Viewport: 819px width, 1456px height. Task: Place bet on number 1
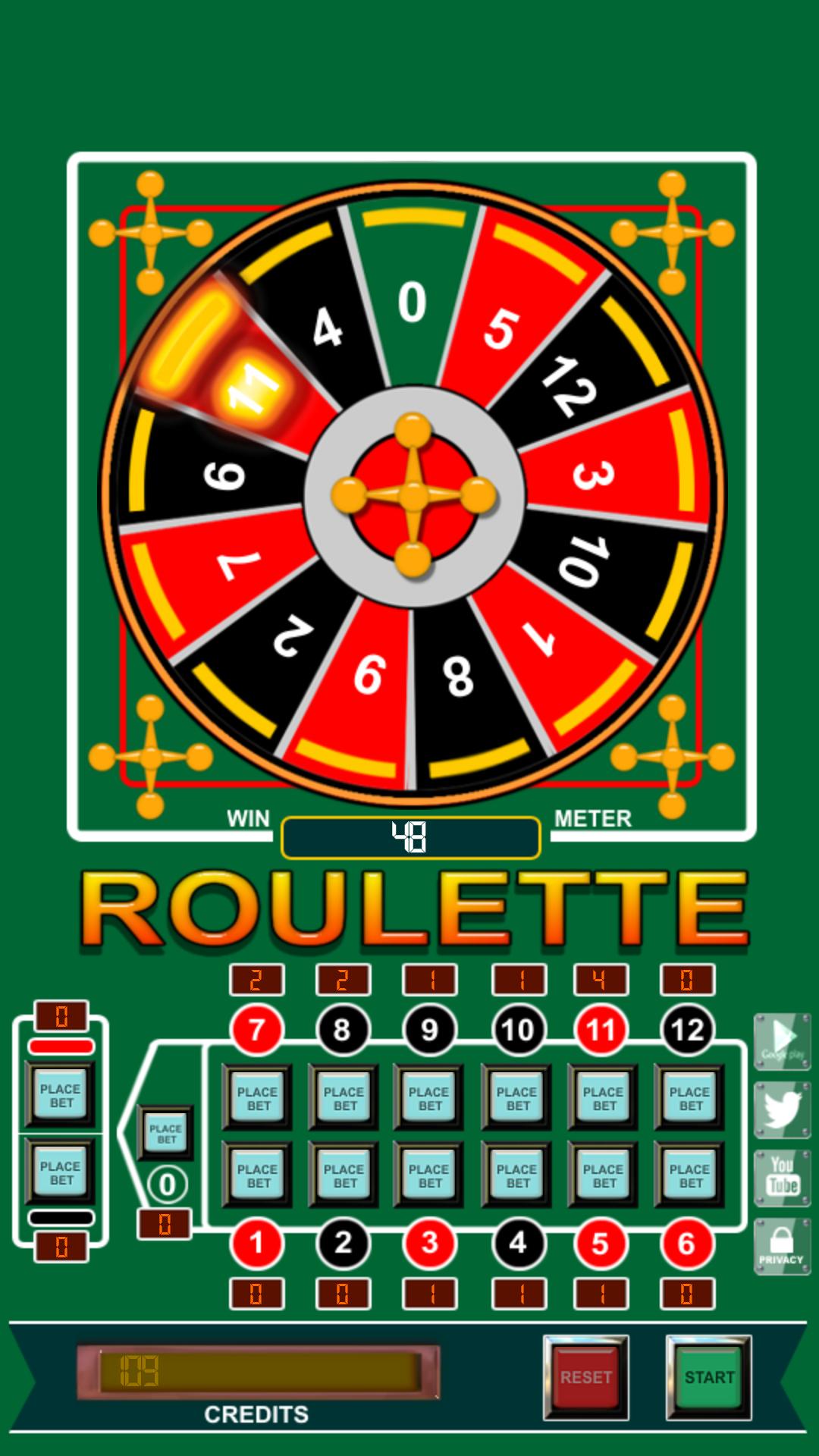click(257, 1175)
